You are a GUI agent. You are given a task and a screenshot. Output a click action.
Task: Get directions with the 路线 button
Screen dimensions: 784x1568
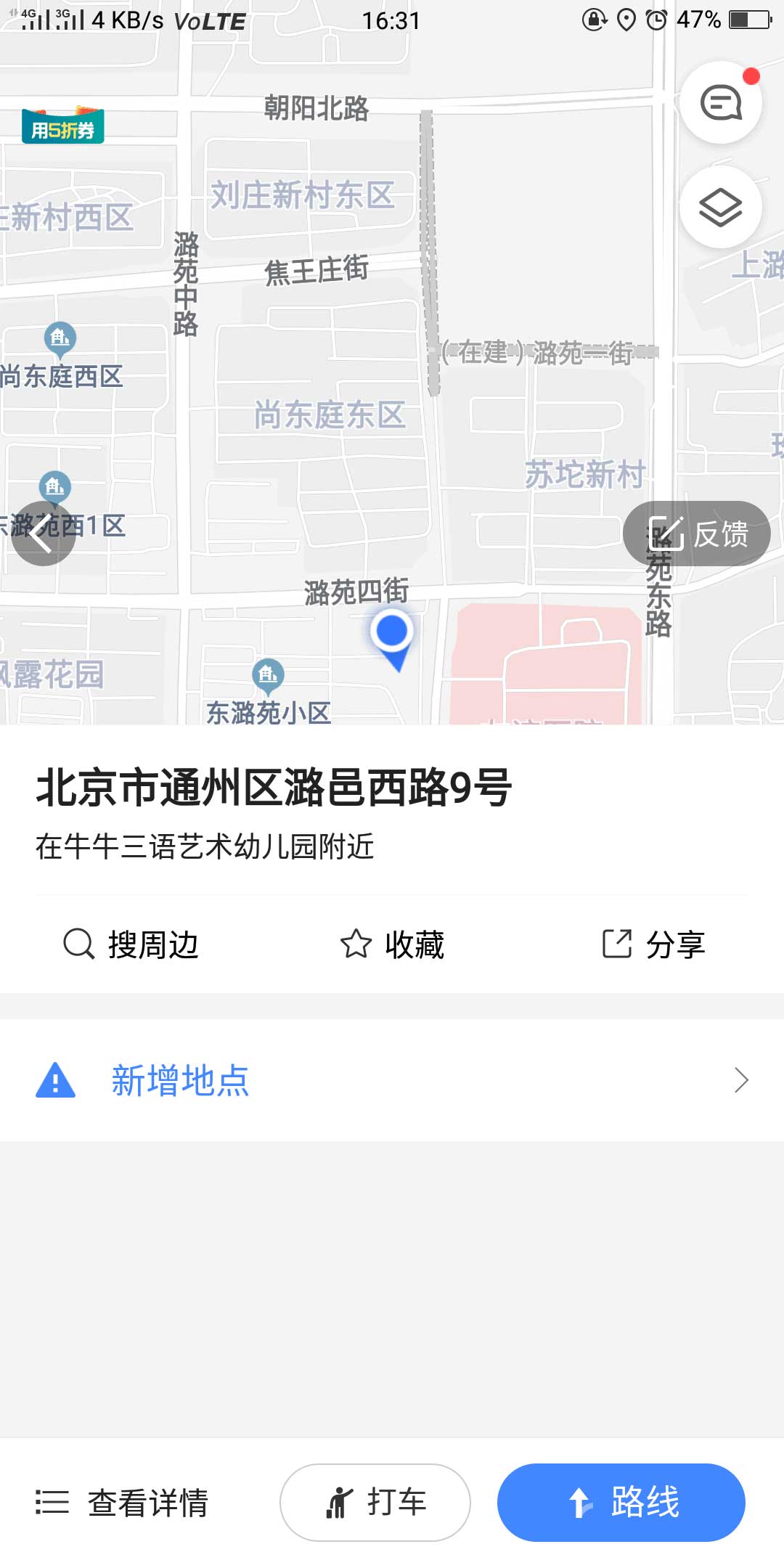click(621, 1503)
